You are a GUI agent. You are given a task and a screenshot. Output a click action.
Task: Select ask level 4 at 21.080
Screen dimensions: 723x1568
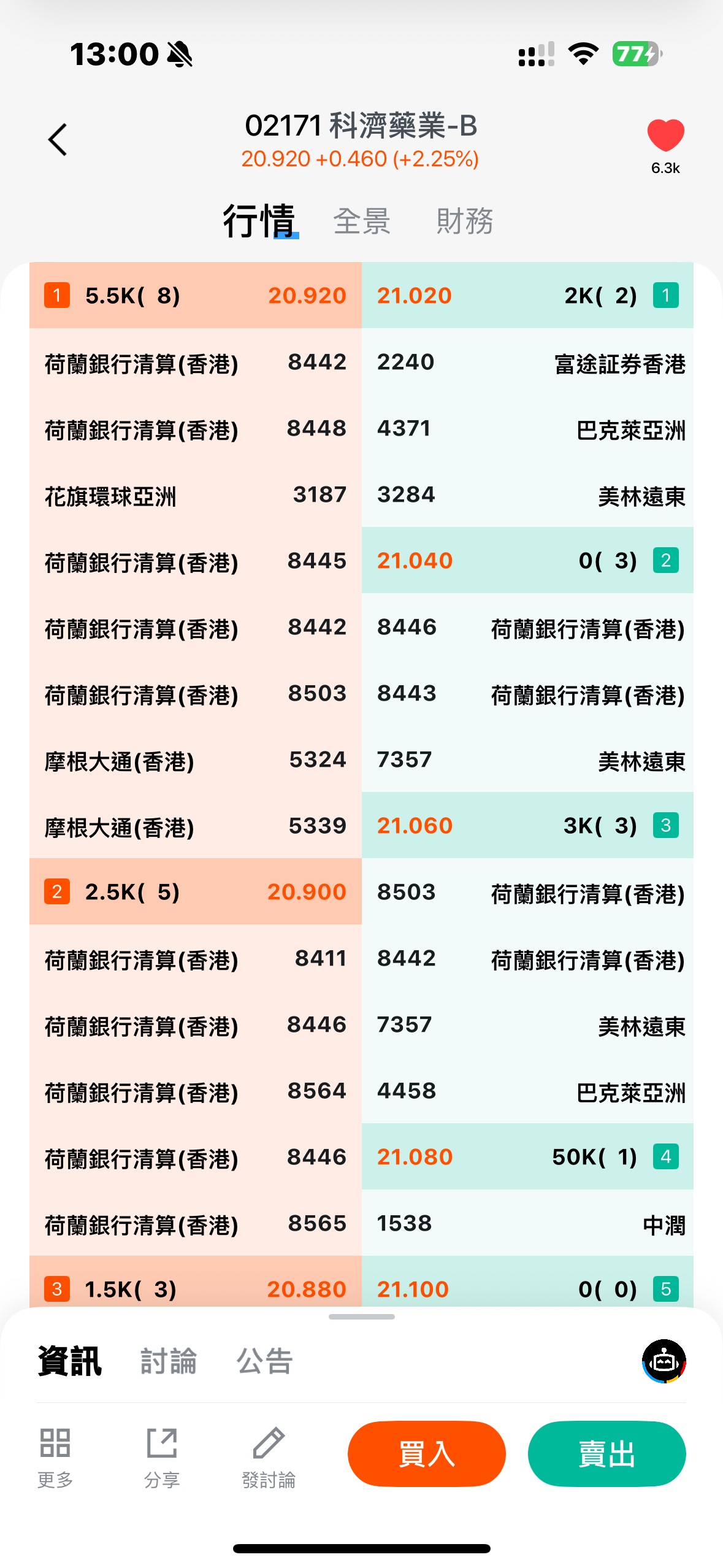tap(527, 1157)
